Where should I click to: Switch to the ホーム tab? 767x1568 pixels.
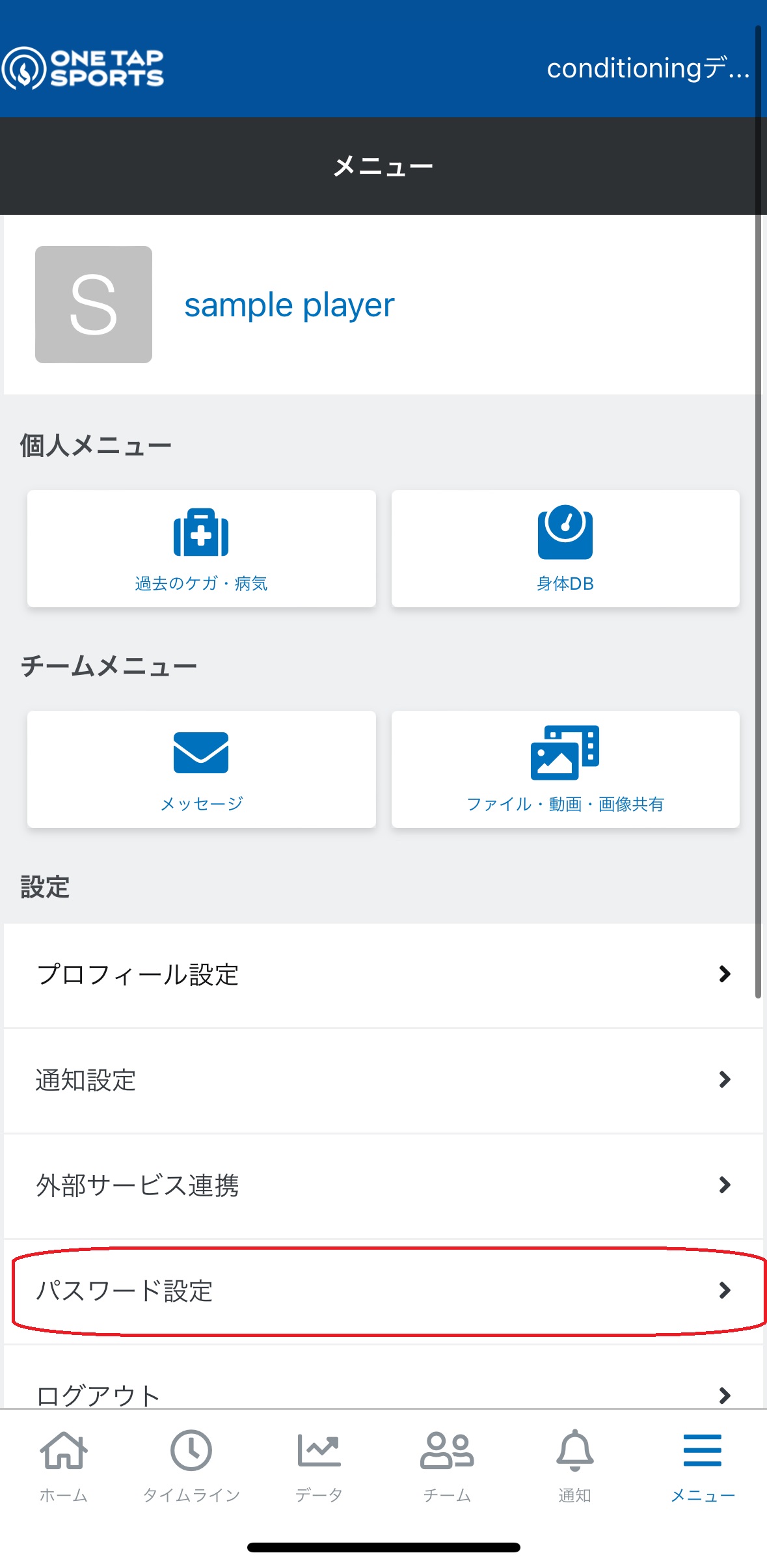tap(64, 1466)
